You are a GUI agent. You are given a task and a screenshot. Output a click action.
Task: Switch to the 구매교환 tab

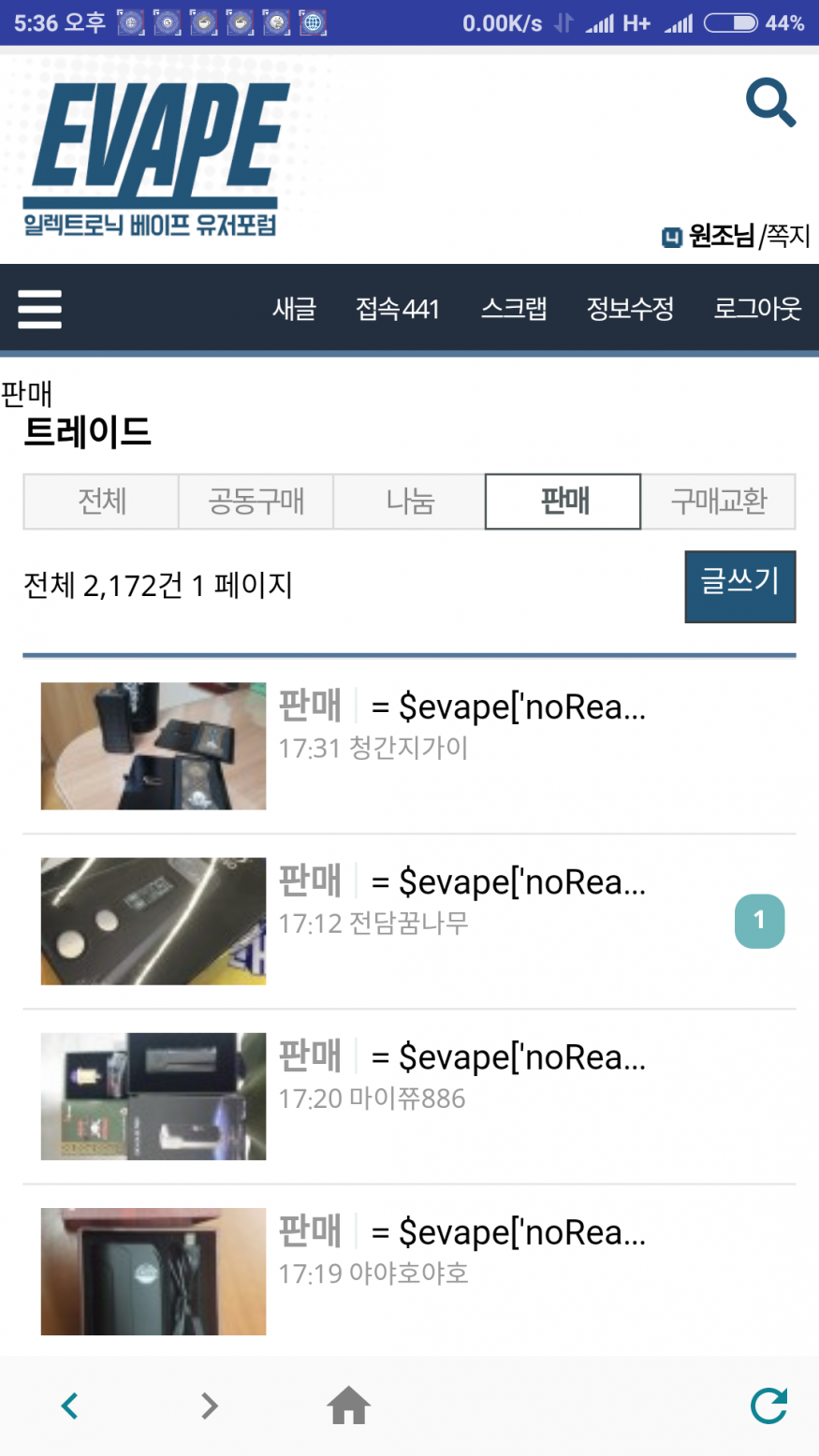click(x=718, y=502)
